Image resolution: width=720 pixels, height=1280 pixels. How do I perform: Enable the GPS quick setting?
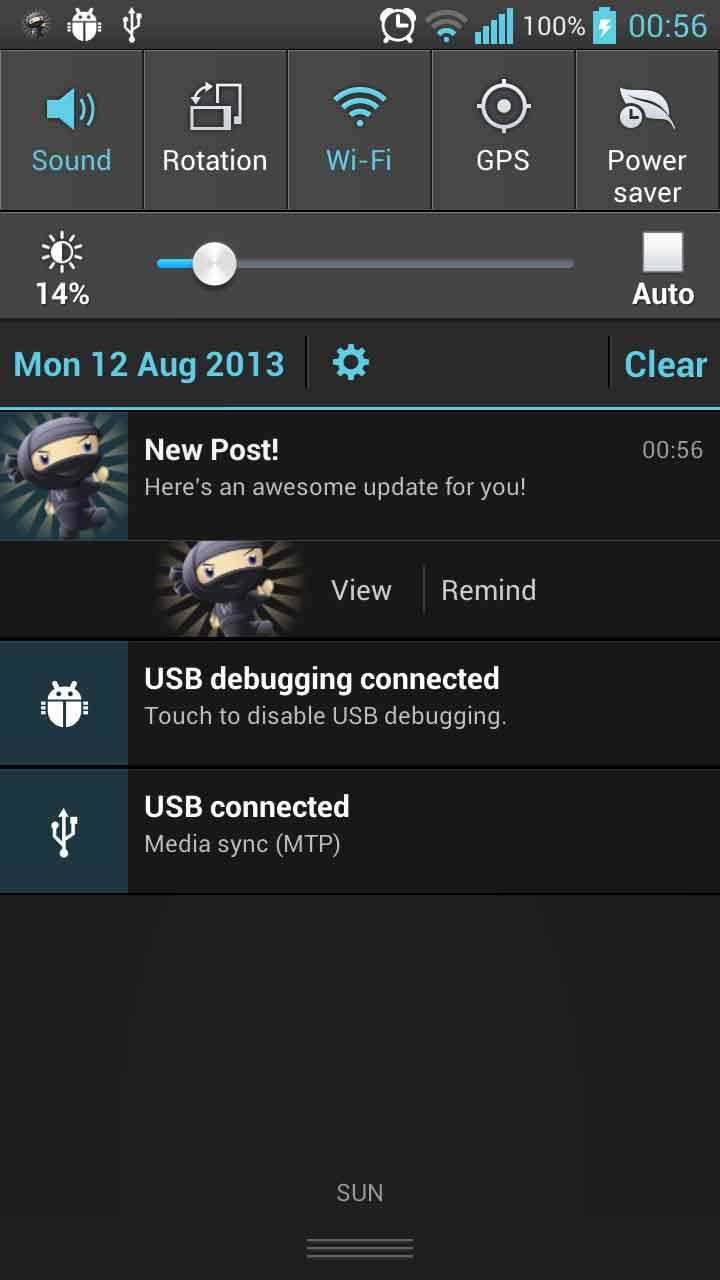tap(503, 130)
